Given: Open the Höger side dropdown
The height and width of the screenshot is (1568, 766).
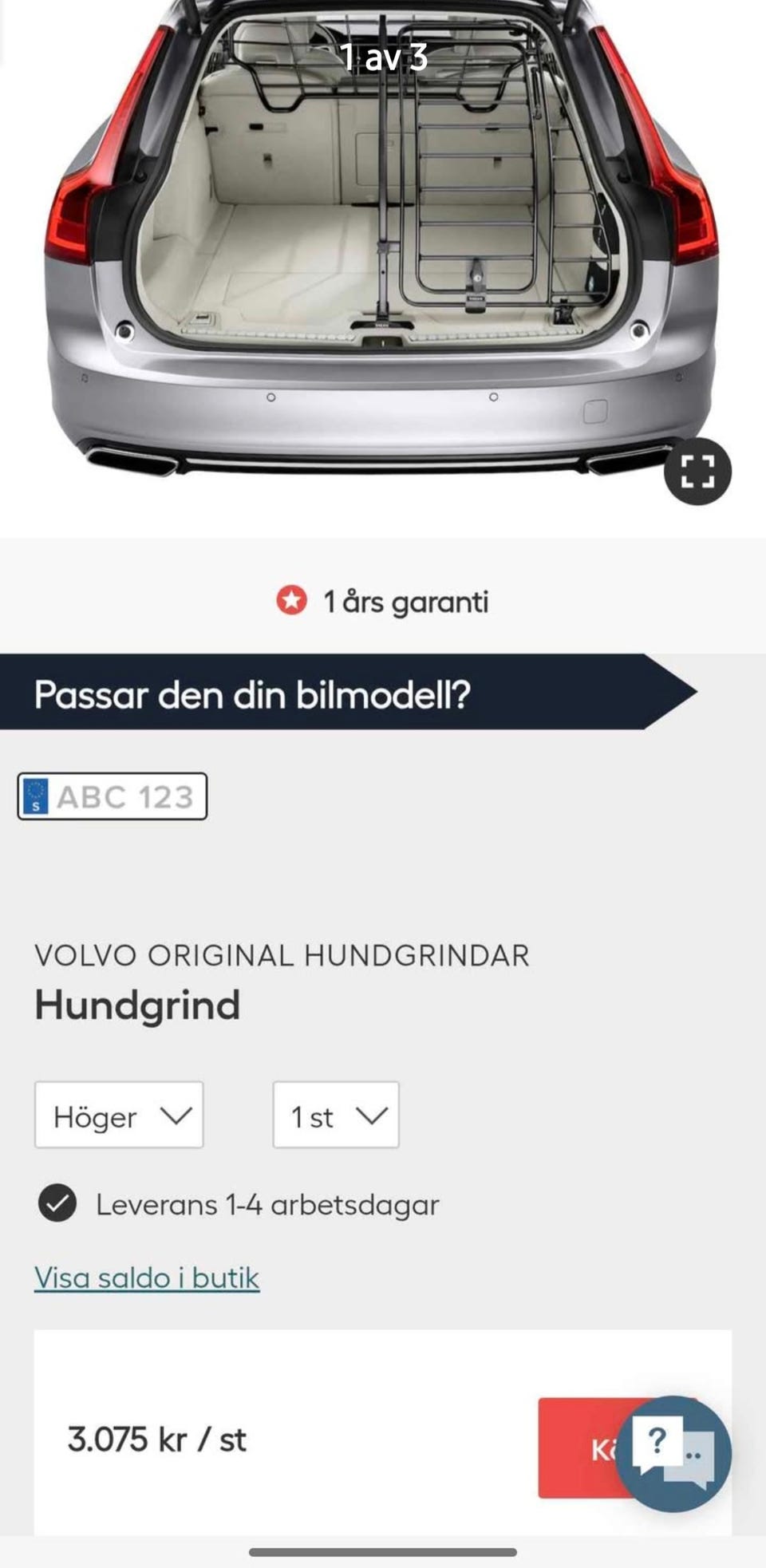Looking at the screenshot, I should tap(119, 1115).
